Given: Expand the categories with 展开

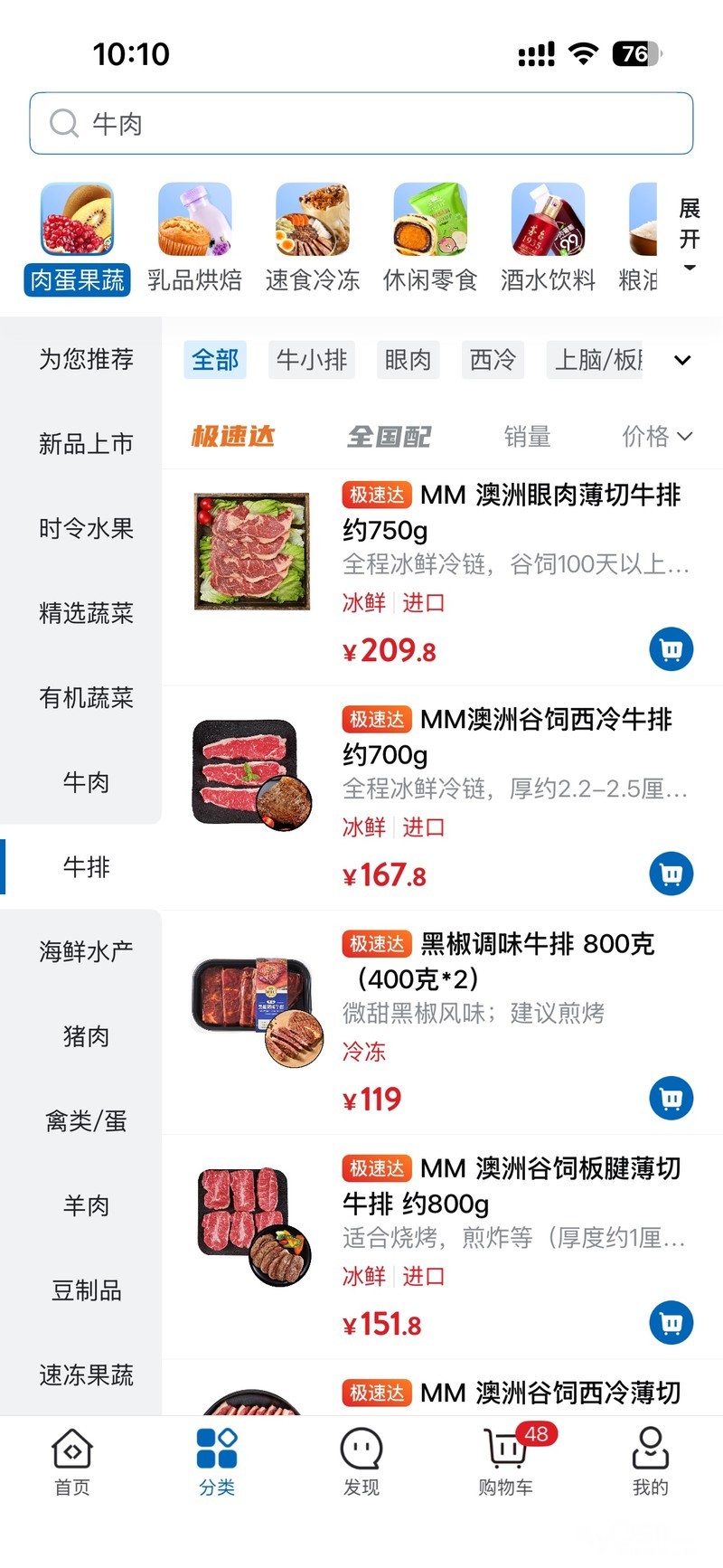Looking at the screenshot, I should (x=690, y=233).
